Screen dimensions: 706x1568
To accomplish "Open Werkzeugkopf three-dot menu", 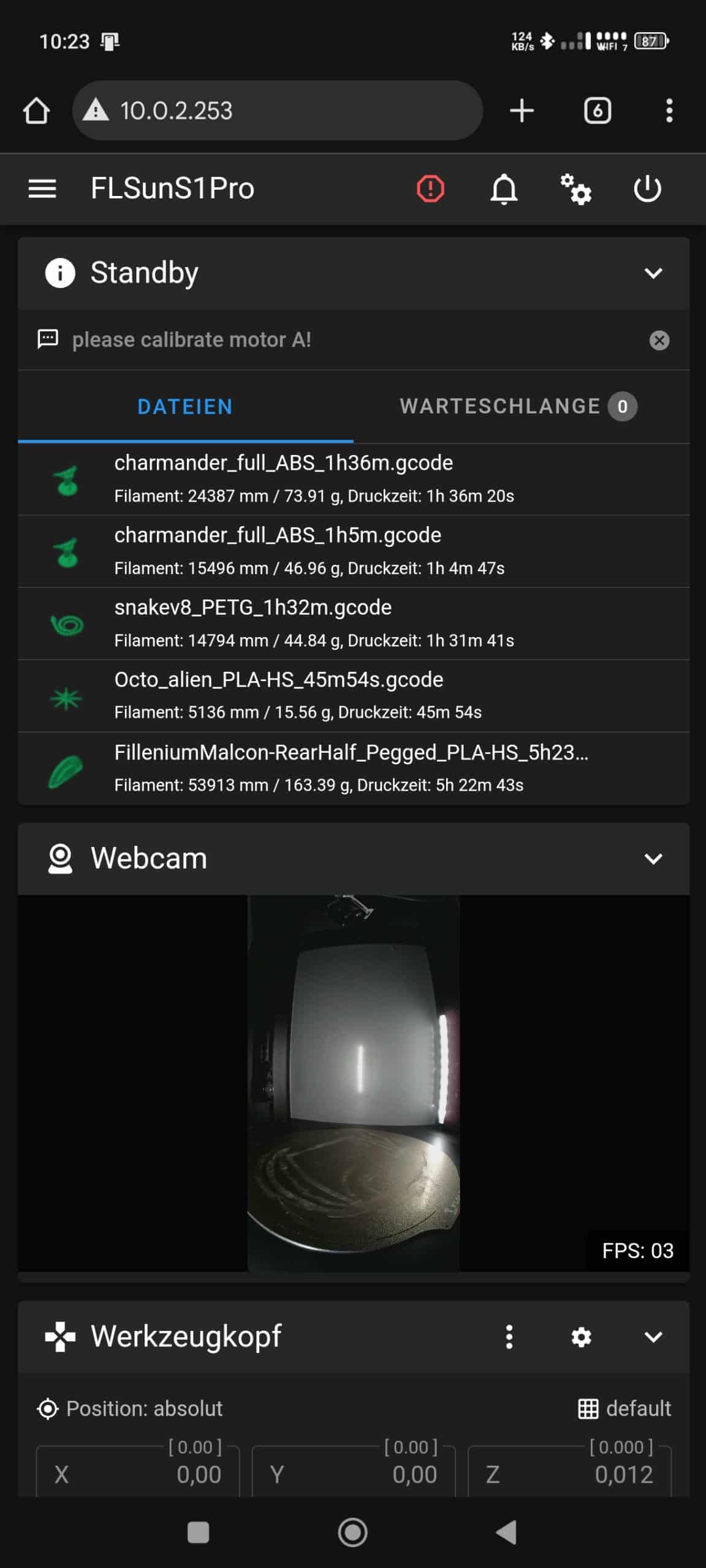I will coord(509,1337).
